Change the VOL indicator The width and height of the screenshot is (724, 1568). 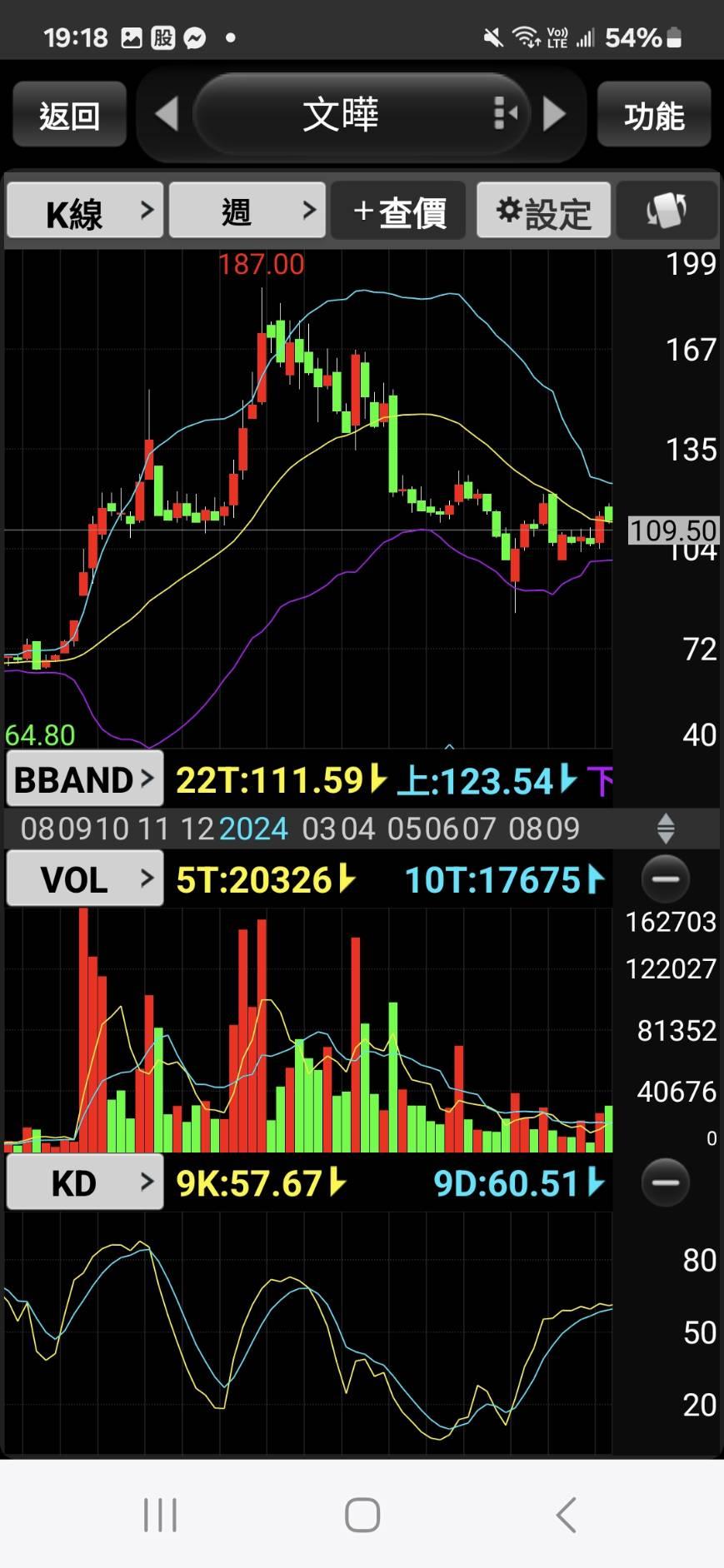[x=84, y=879]
